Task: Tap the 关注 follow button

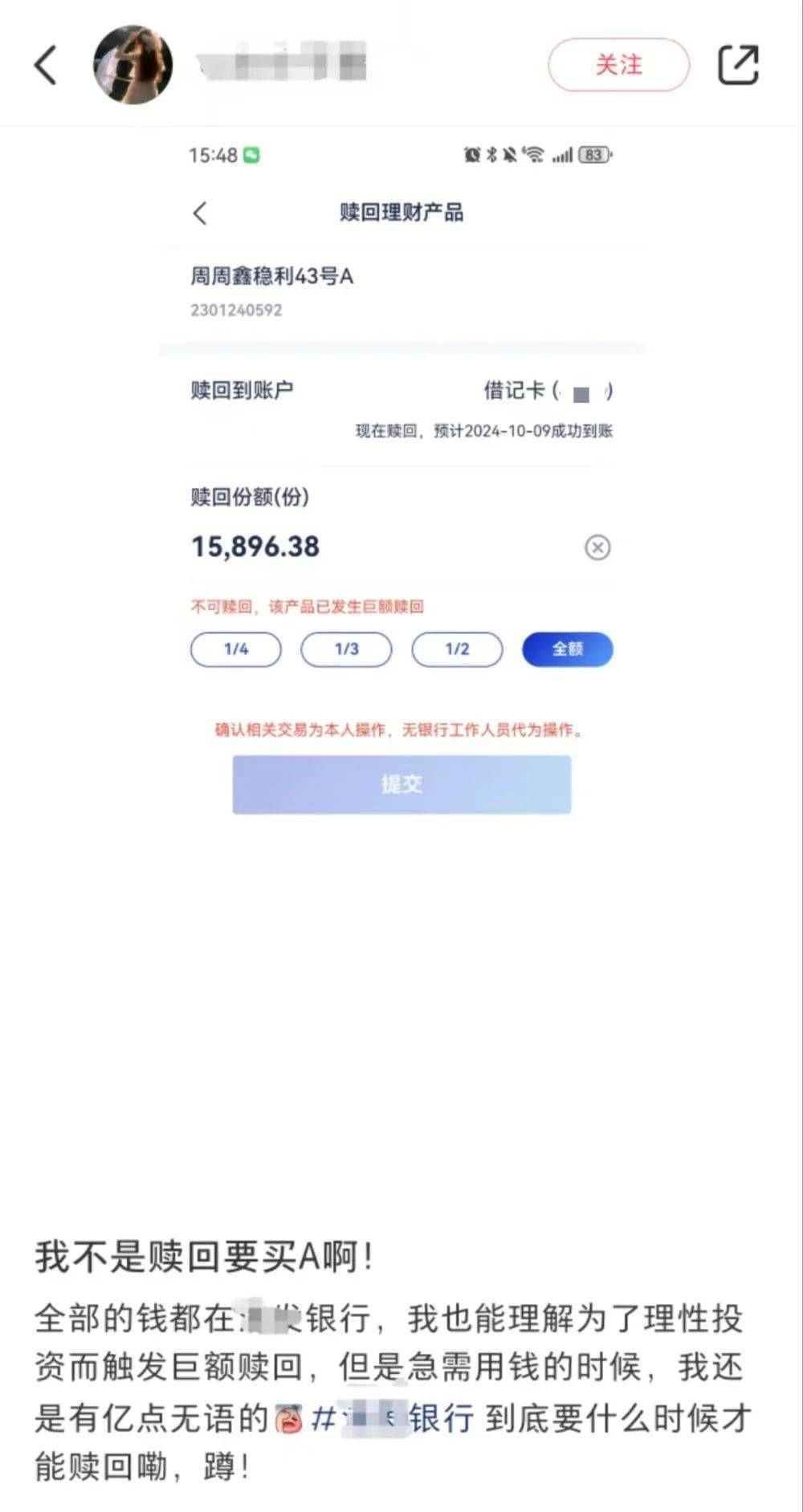Action: tap(618, 65)
